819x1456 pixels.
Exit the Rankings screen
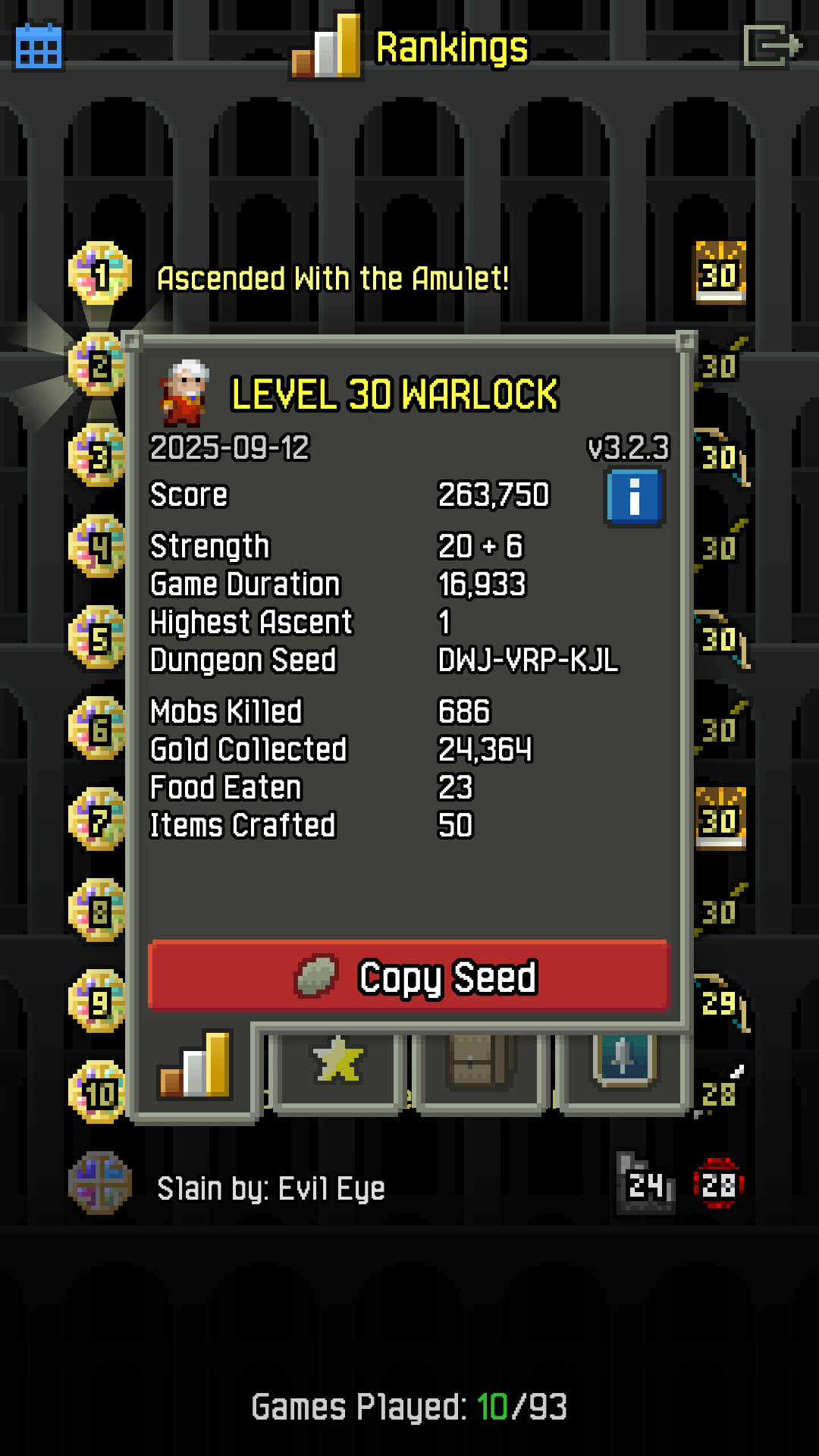click(772, 45)
